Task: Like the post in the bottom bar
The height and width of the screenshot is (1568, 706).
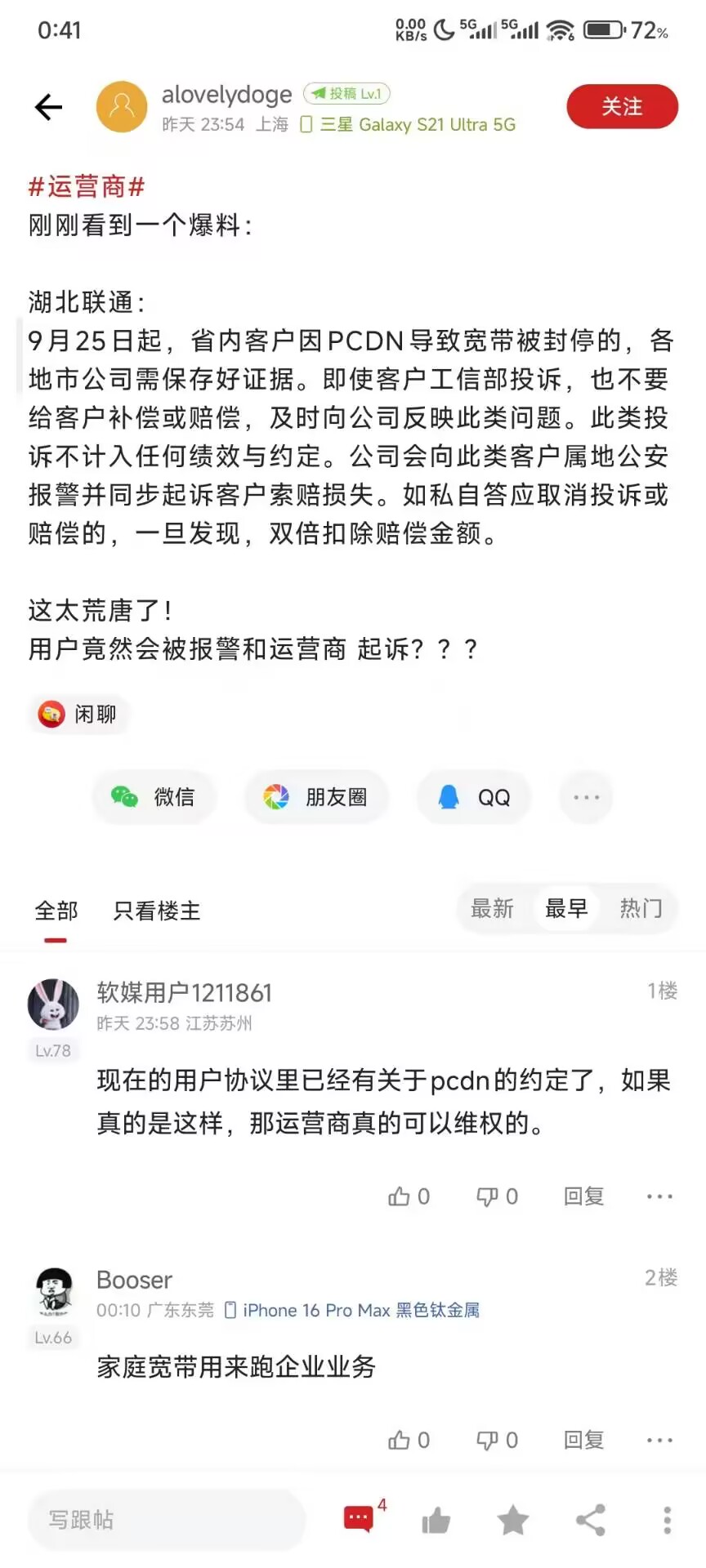Action: click(436, 1520)
